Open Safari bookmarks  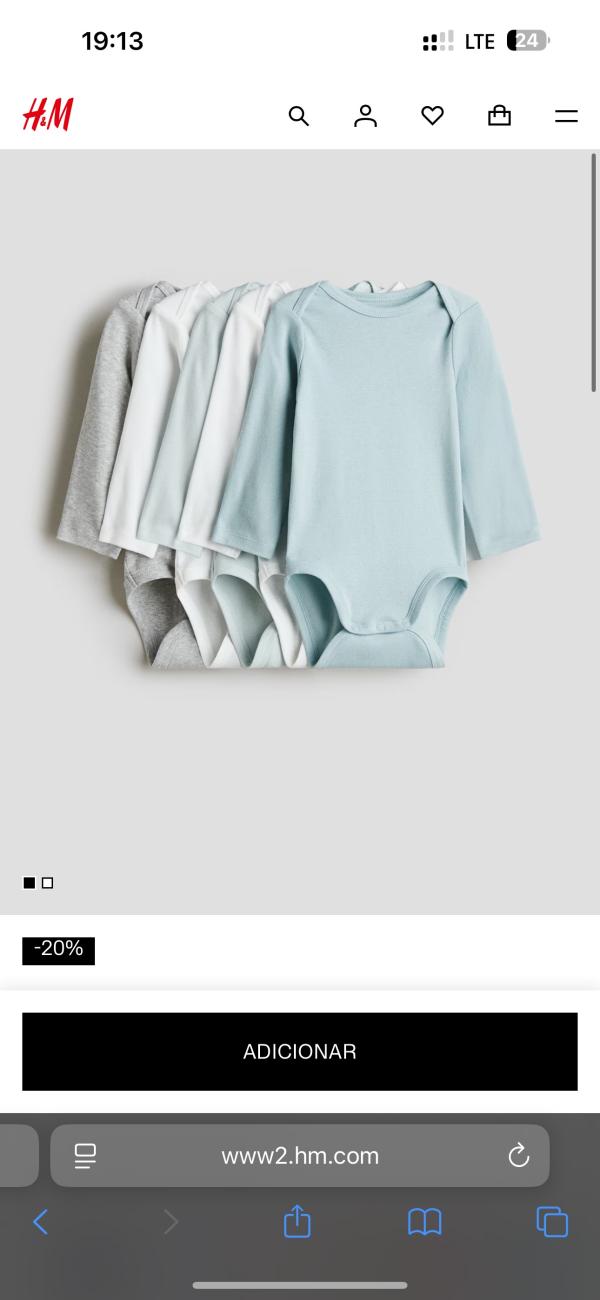pos(425,1221)
